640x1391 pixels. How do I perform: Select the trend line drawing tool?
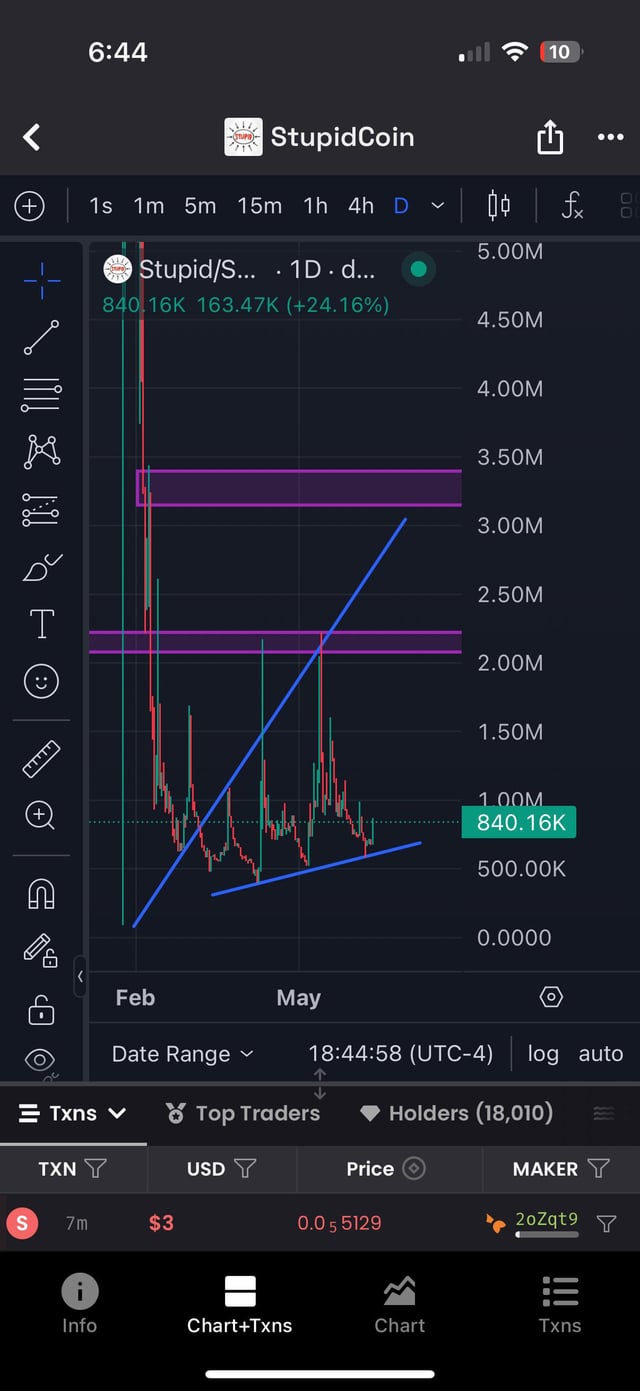coord(41,338)
